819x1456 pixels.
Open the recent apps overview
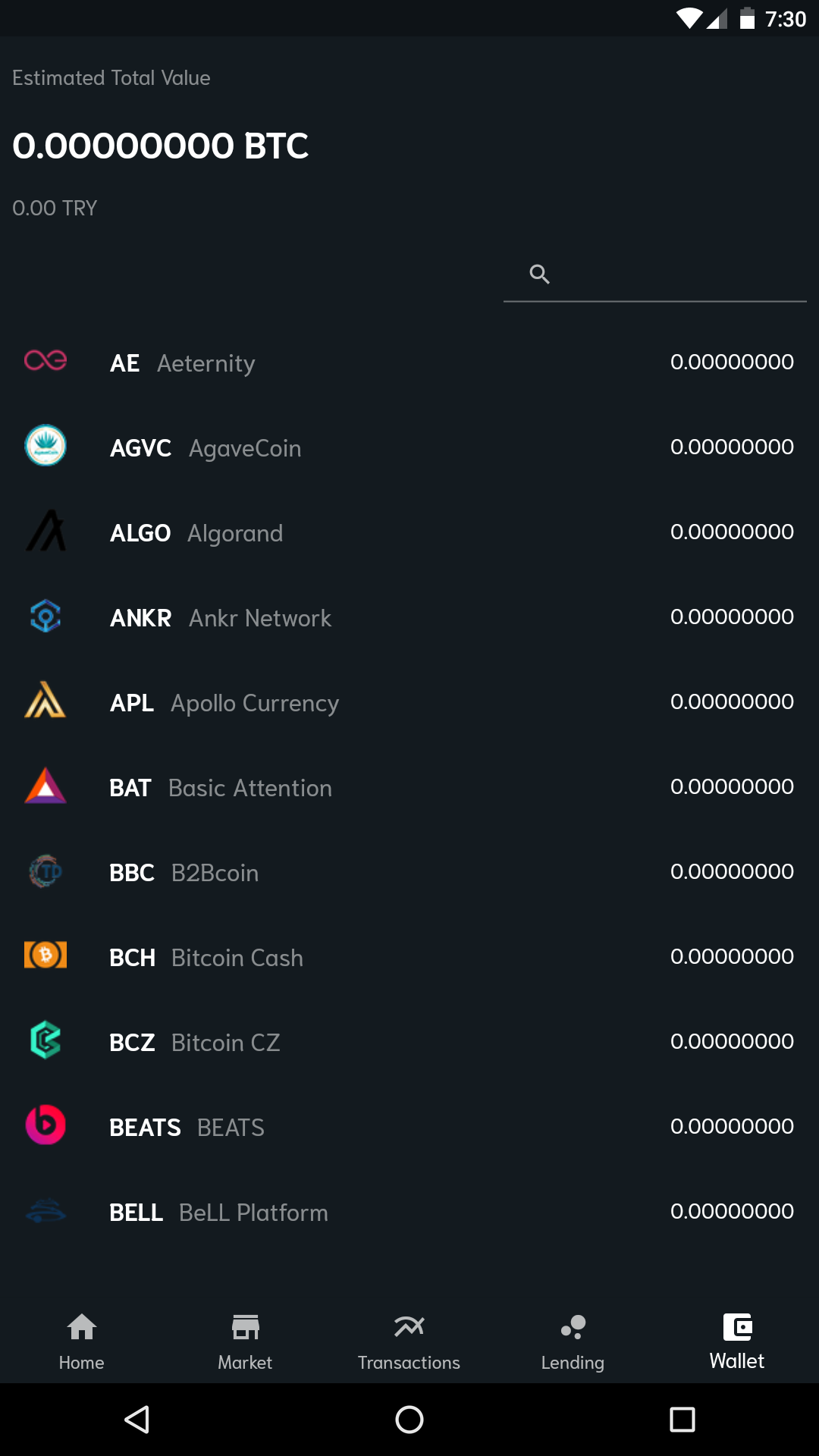point(682,1420)
